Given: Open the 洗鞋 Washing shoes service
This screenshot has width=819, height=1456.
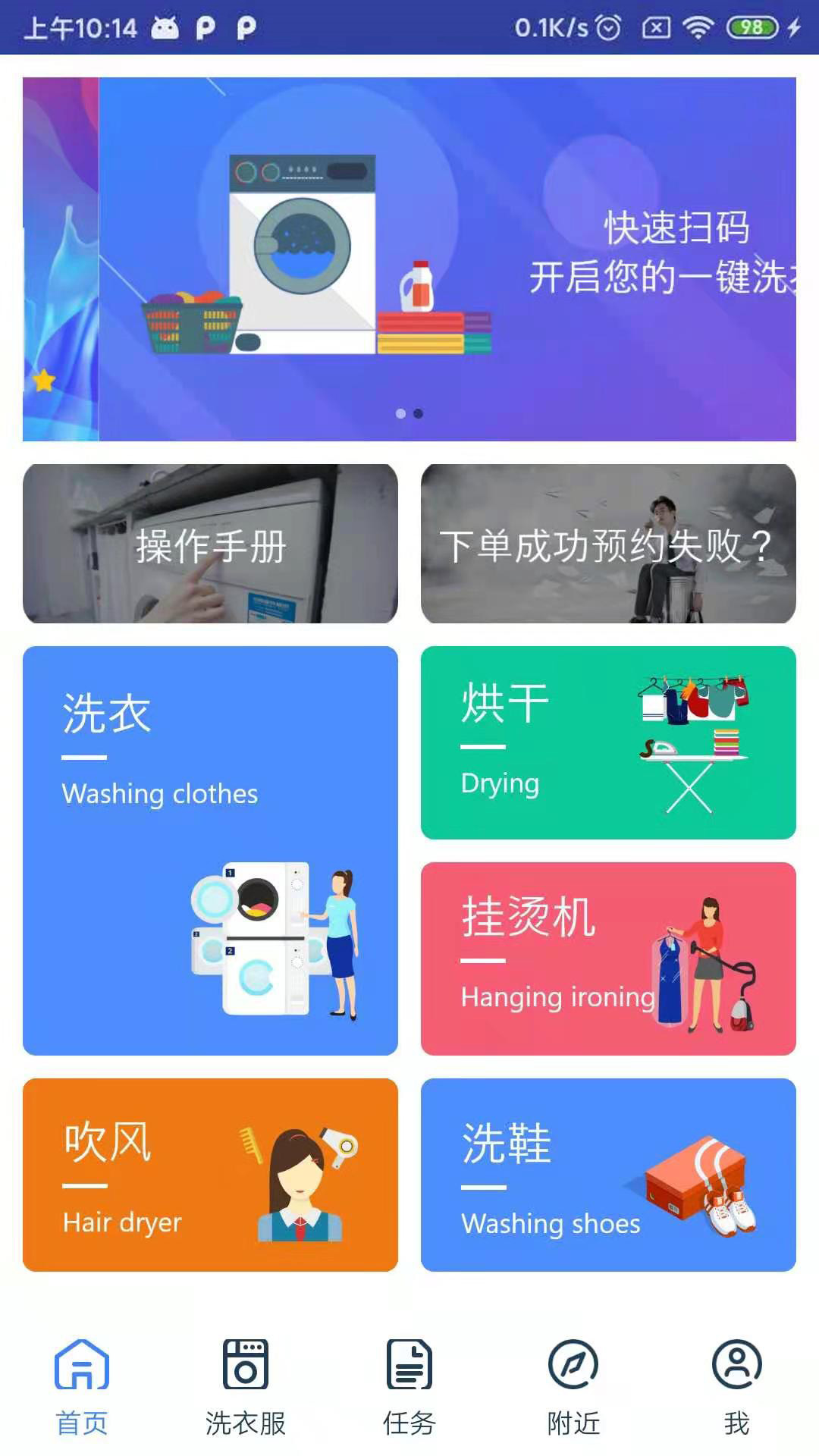Looking at the screenshot, I should click(x=608, y=1175).
